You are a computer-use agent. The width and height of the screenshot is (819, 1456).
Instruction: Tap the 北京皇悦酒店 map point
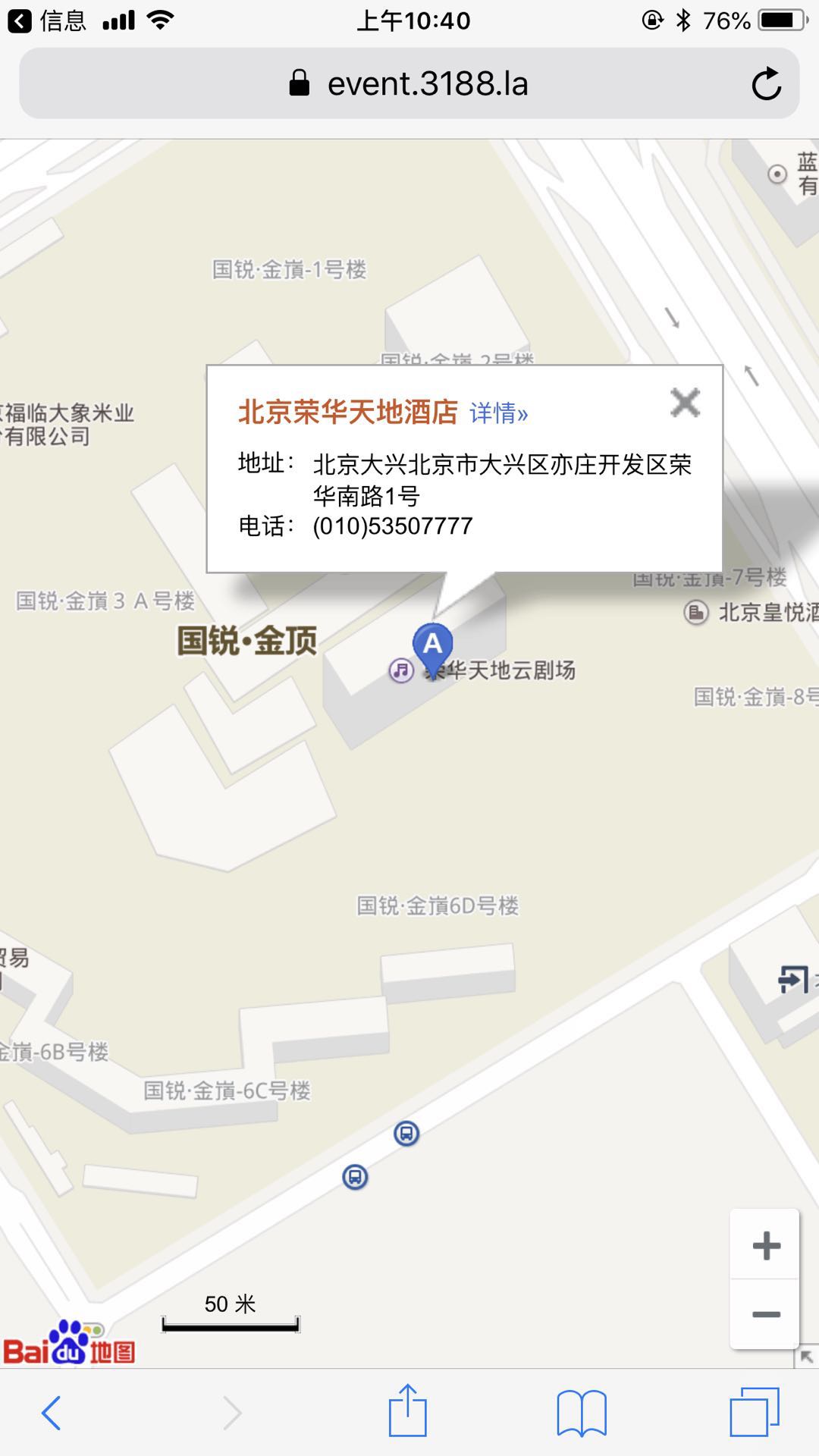696,612
